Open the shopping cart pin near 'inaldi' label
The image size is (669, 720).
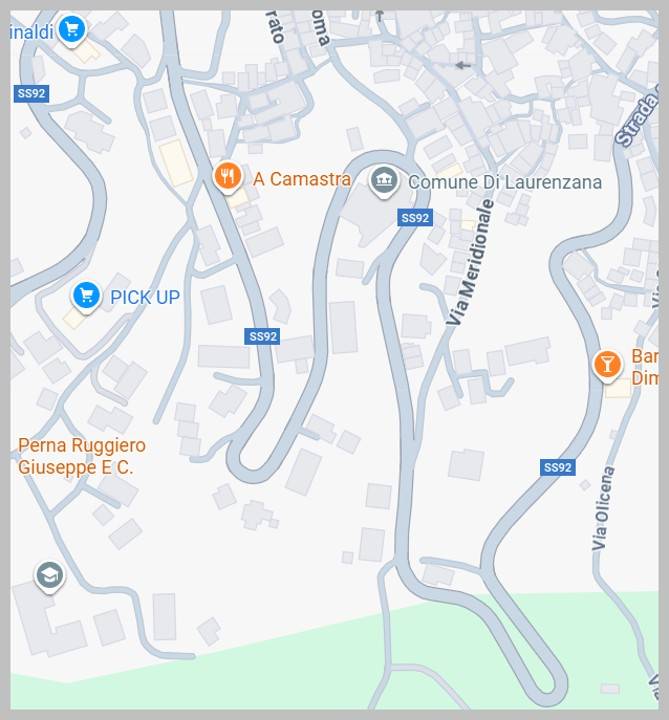point(70,29)
